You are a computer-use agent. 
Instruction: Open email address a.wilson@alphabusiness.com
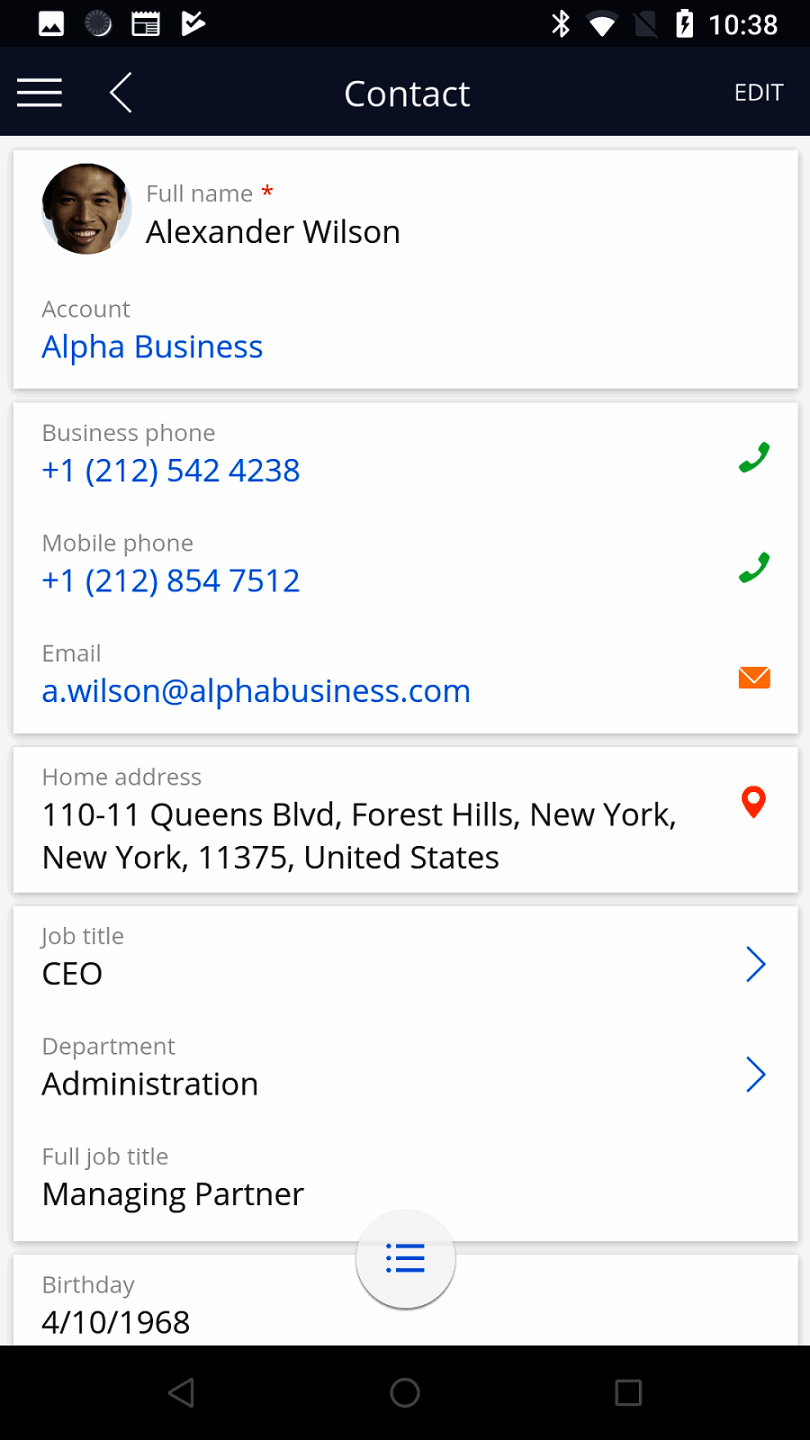click(256, 691)
